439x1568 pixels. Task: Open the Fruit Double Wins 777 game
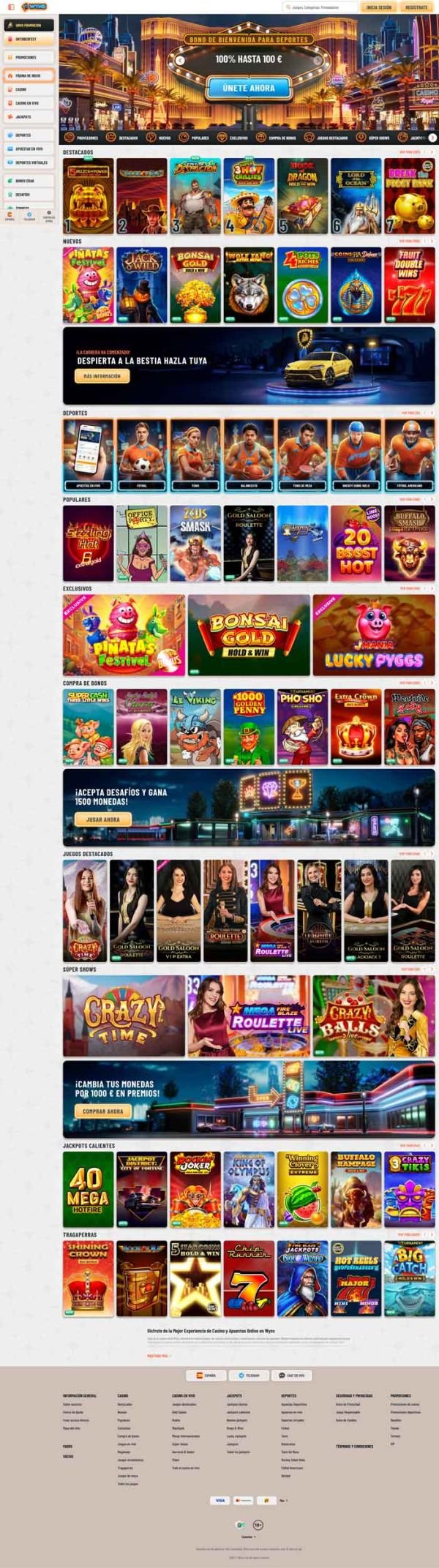point(410,285)
